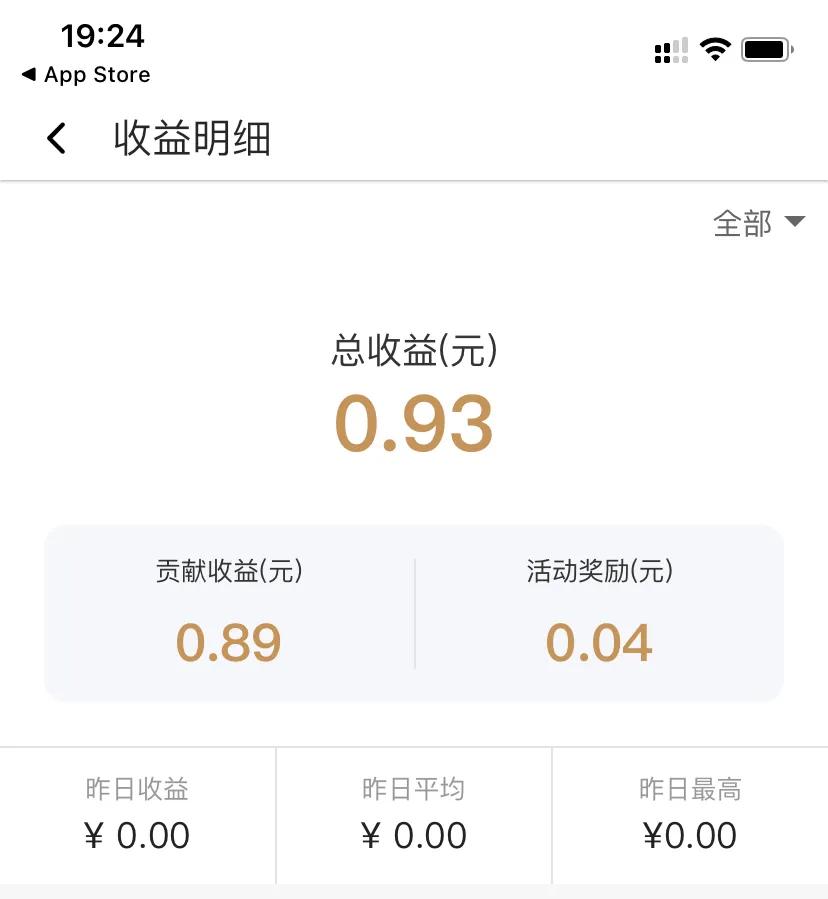
Task: Toggle the 贡献收益 panel
Action: click(x=230, y=611)
